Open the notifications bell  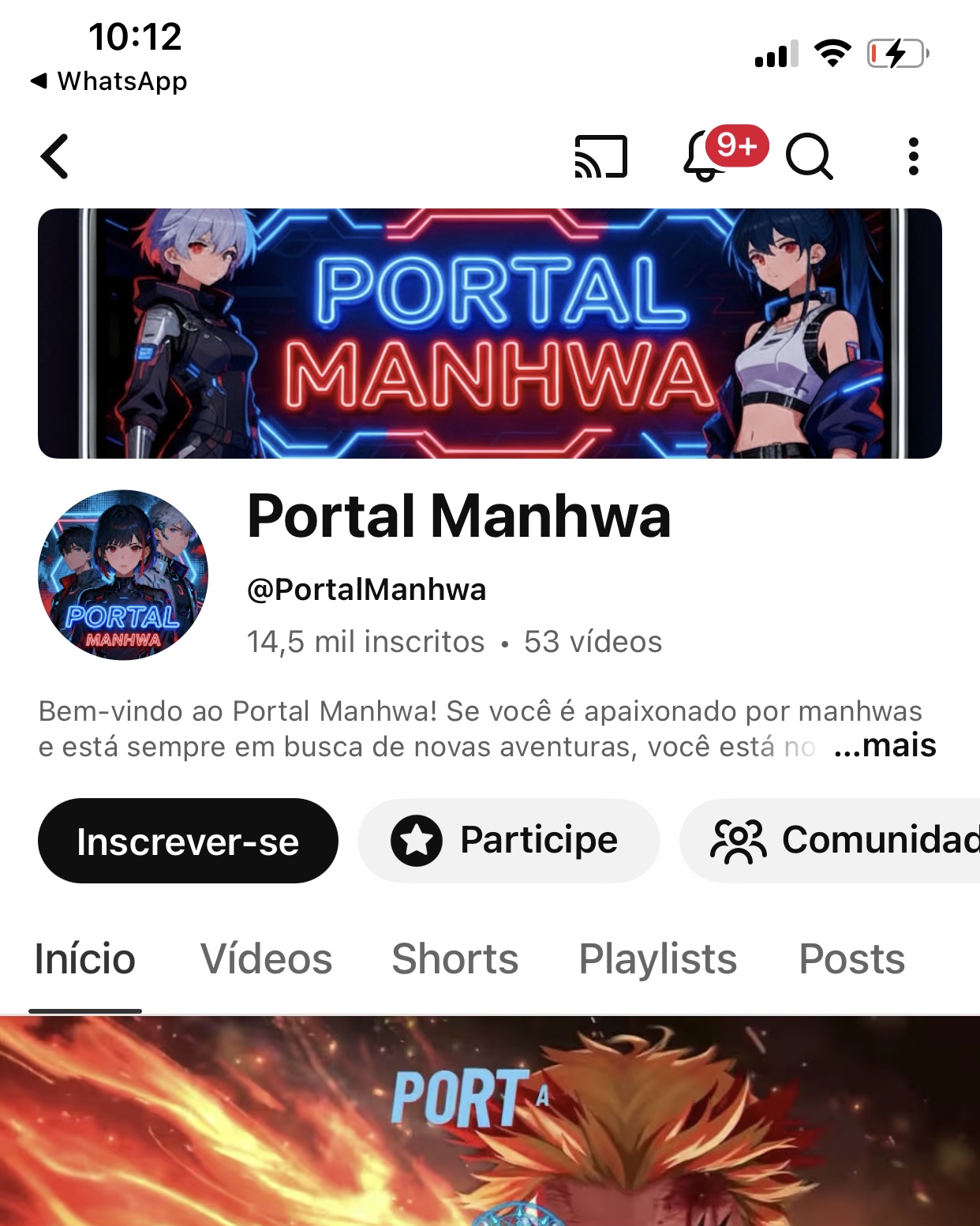point(705,156)
